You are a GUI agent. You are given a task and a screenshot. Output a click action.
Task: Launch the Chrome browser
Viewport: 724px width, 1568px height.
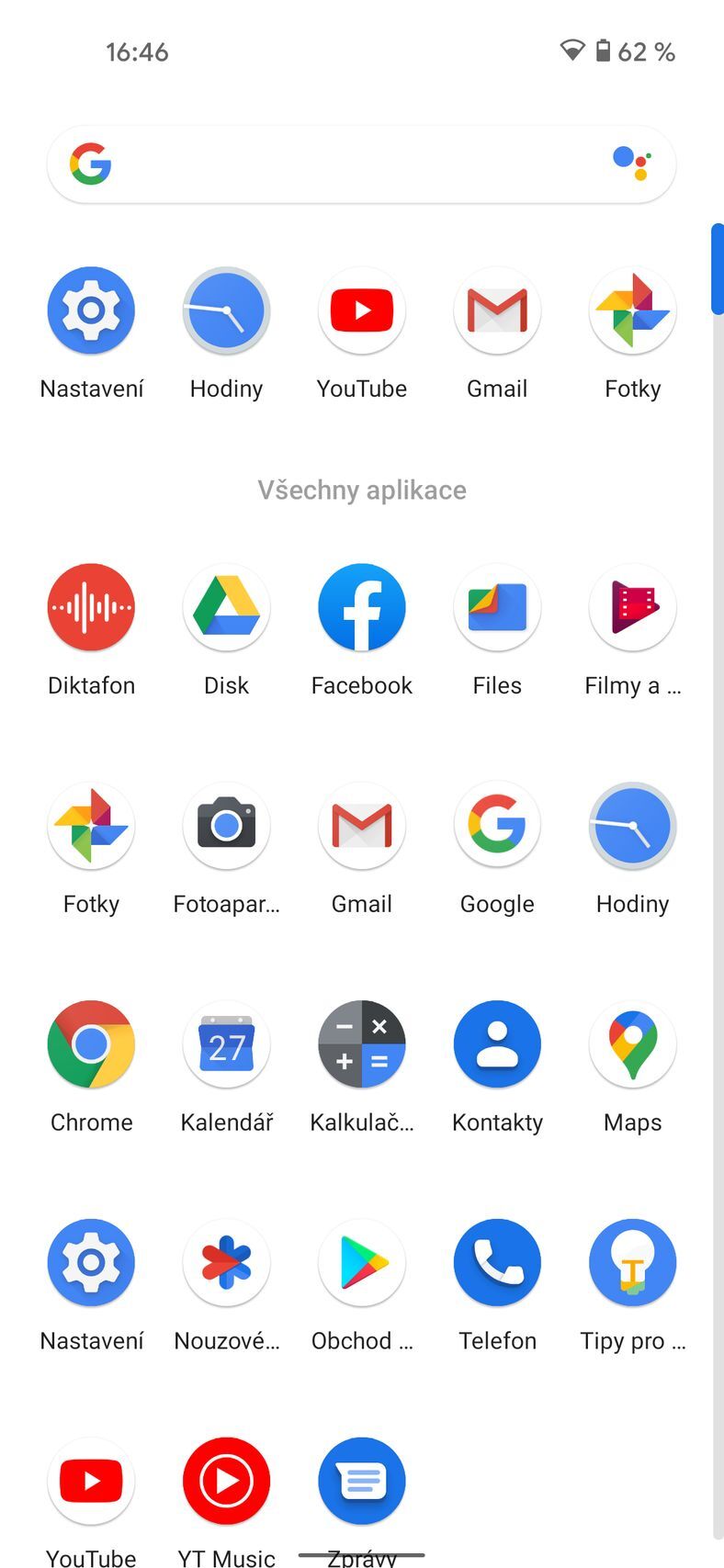click(91, 1044)
